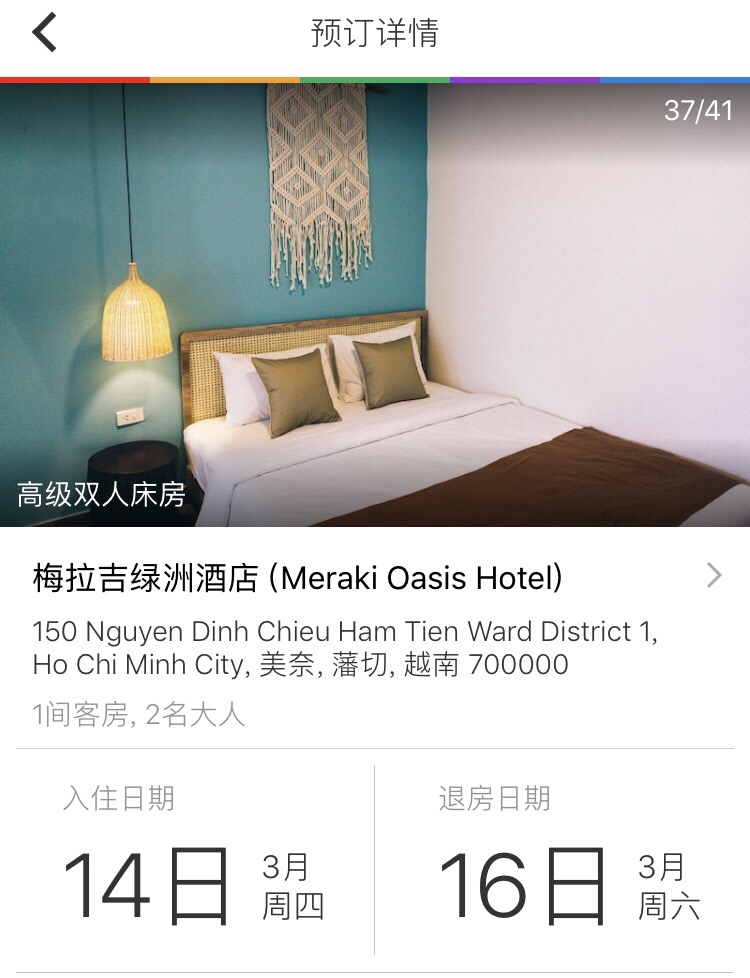Tap the rainbow progress stripe under the header

pyautogui.click(x=375, y=74)
